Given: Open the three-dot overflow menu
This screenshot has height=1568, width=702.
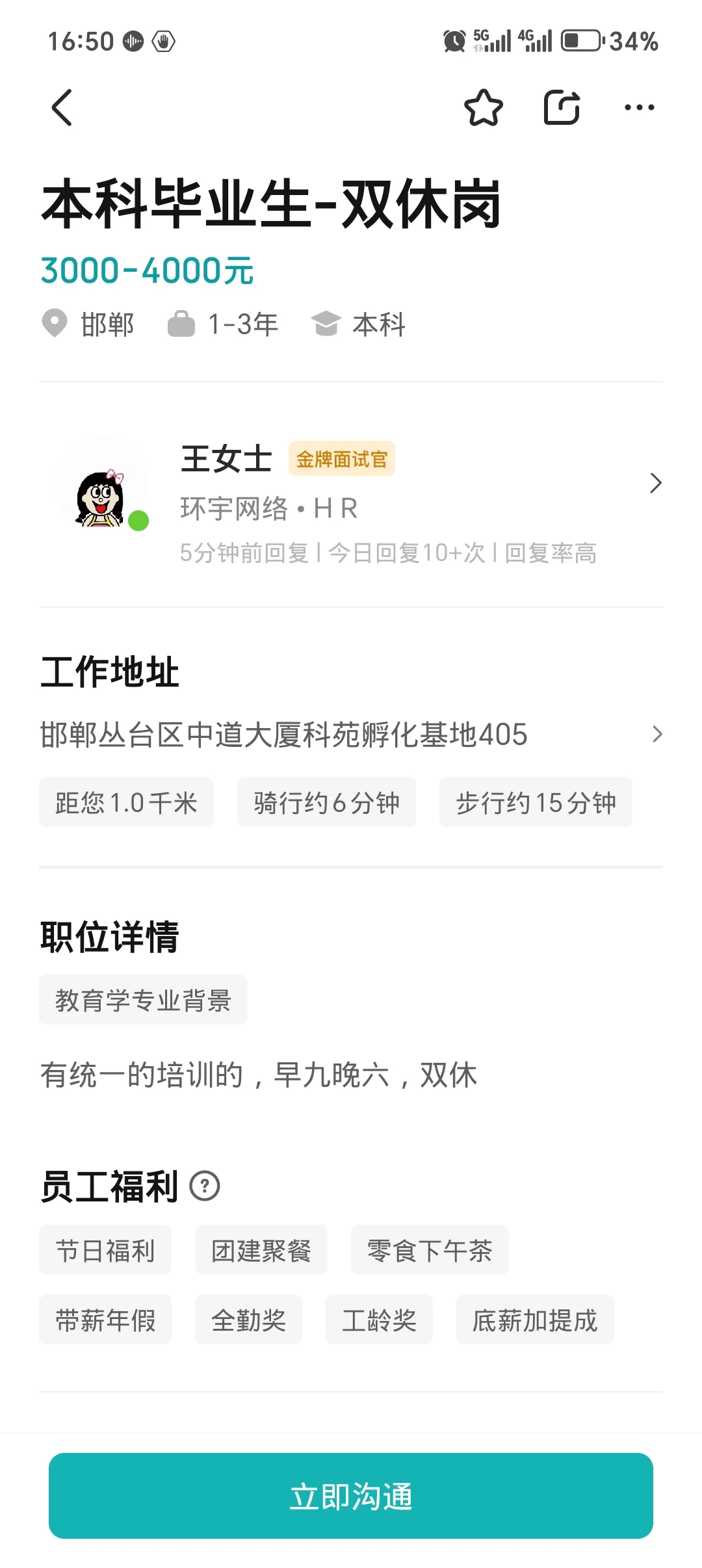Looking at the screenshot, I should 640,107.
